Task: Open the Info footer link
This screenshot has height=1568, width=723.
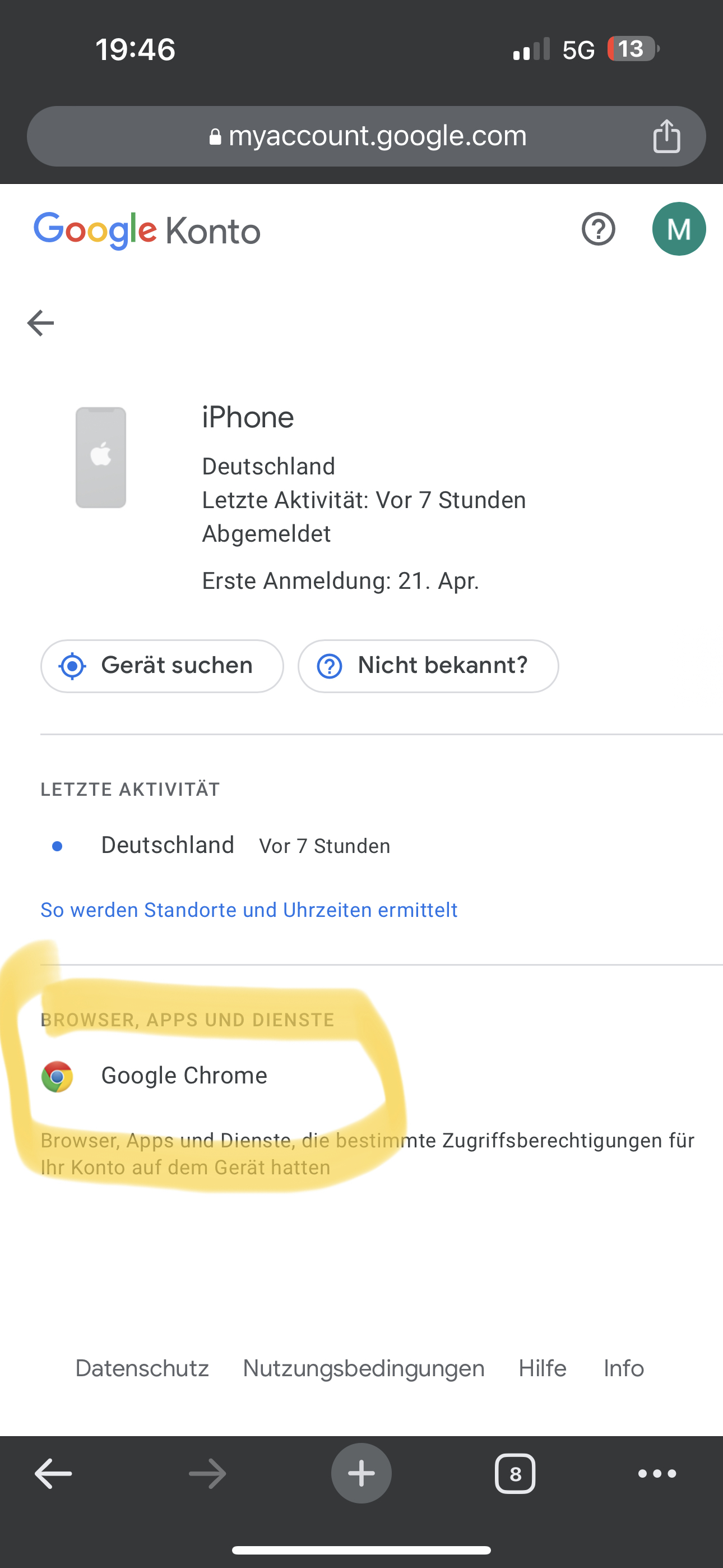Action: tap(623, 1368)
